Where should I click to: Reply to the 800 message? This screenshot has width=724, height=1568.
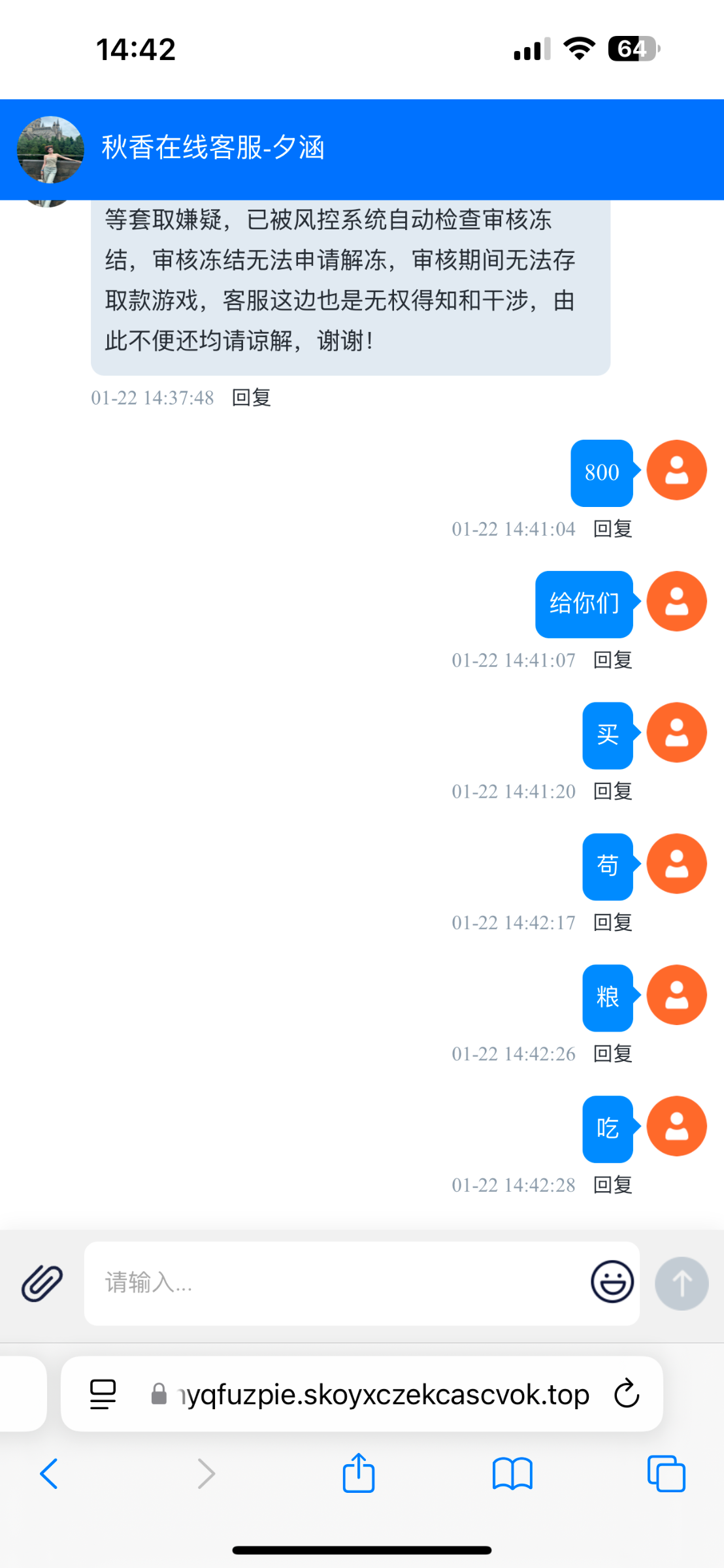tap(612, 529)
